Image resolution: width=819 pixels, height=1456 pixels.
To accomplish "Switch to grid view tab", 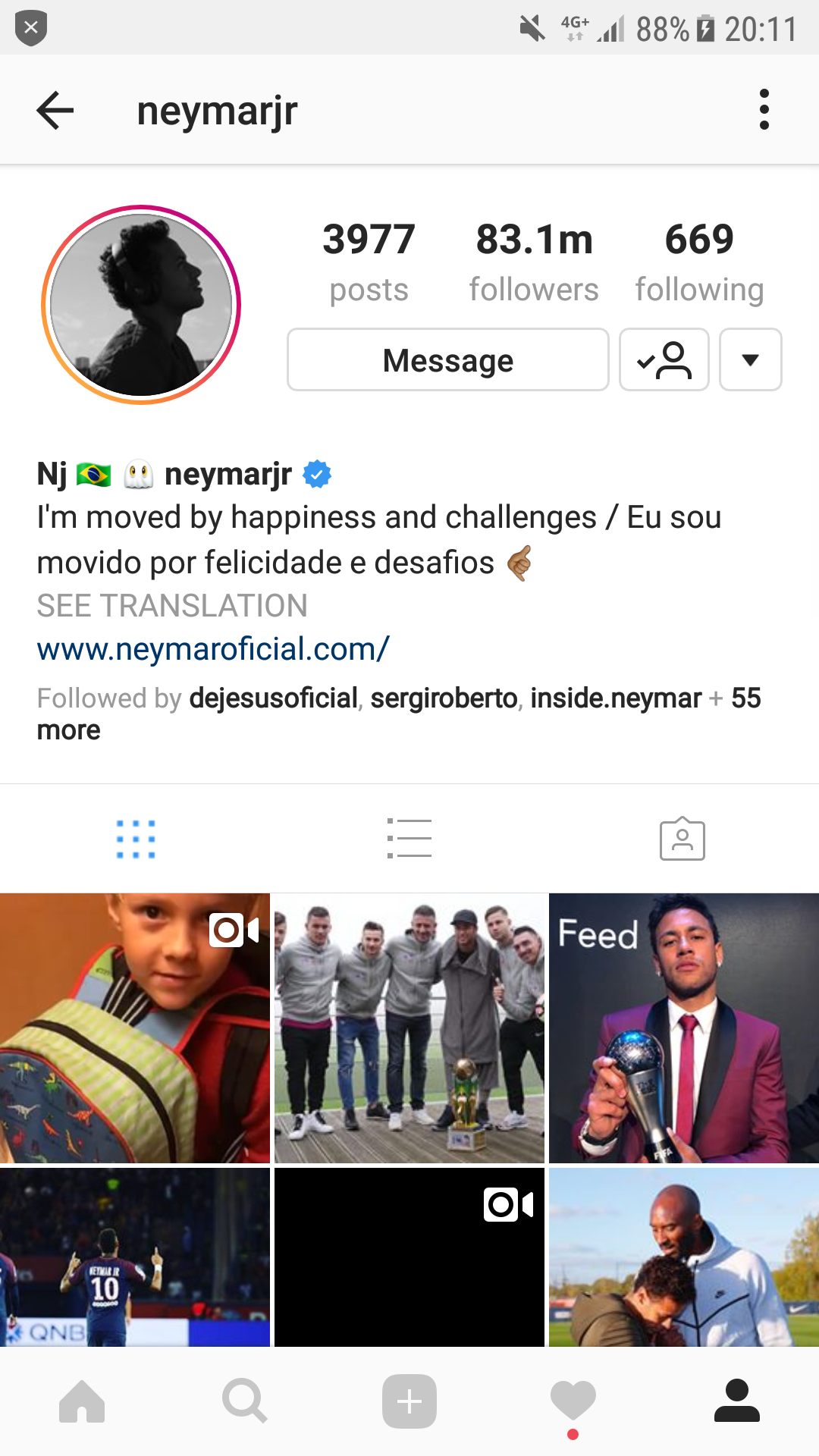I will pos(136,839).
